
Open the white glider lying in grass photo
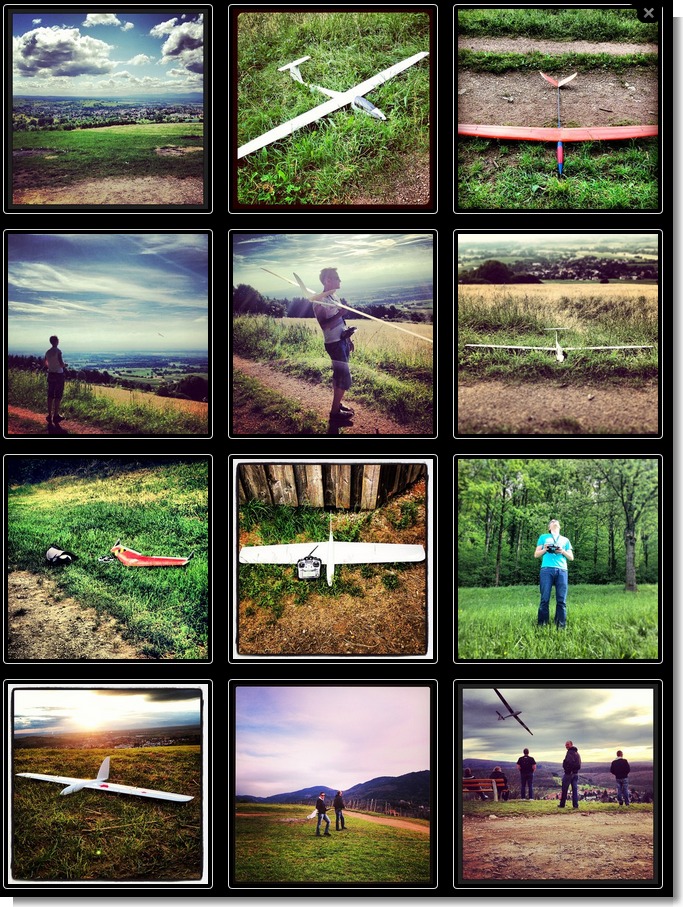pos(333,108)
